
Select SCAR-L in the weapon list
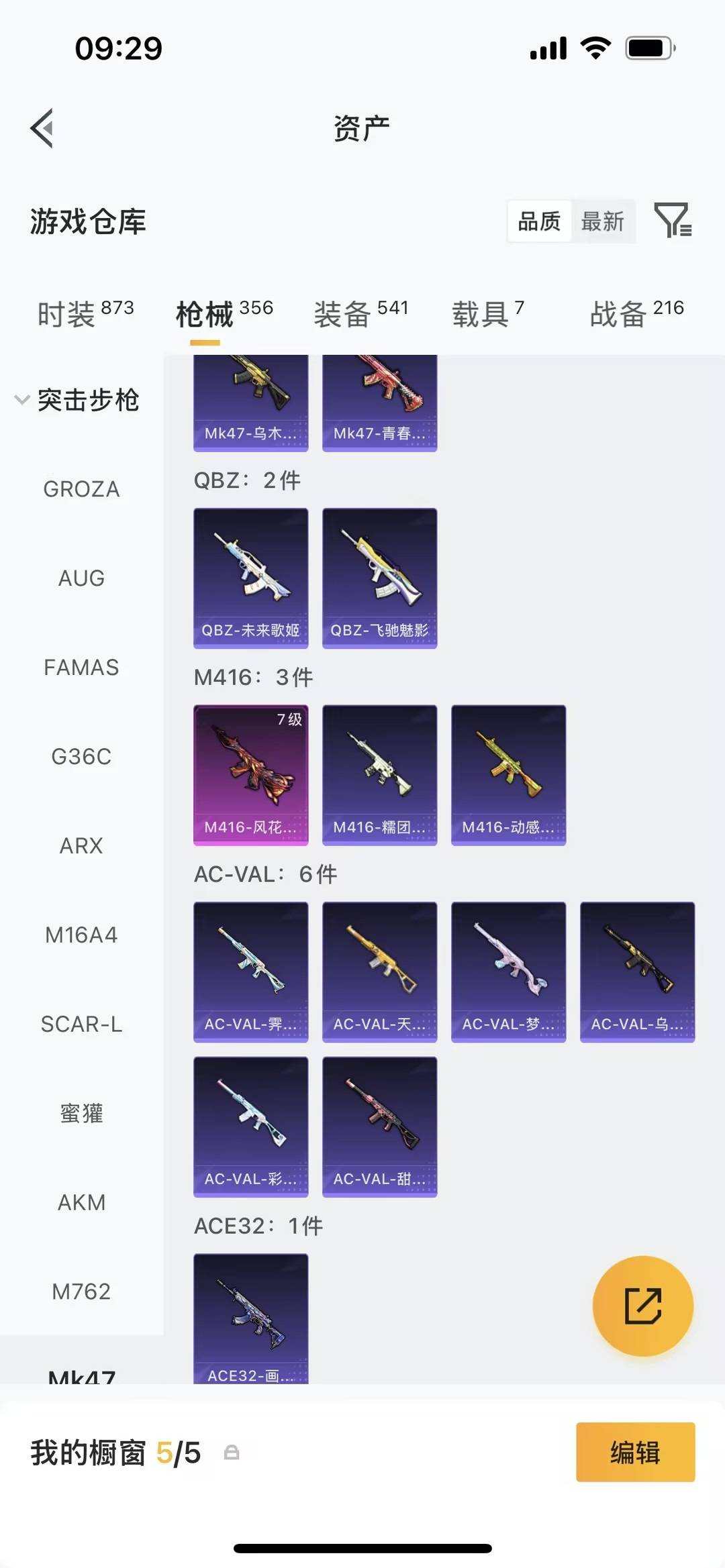81,1024
